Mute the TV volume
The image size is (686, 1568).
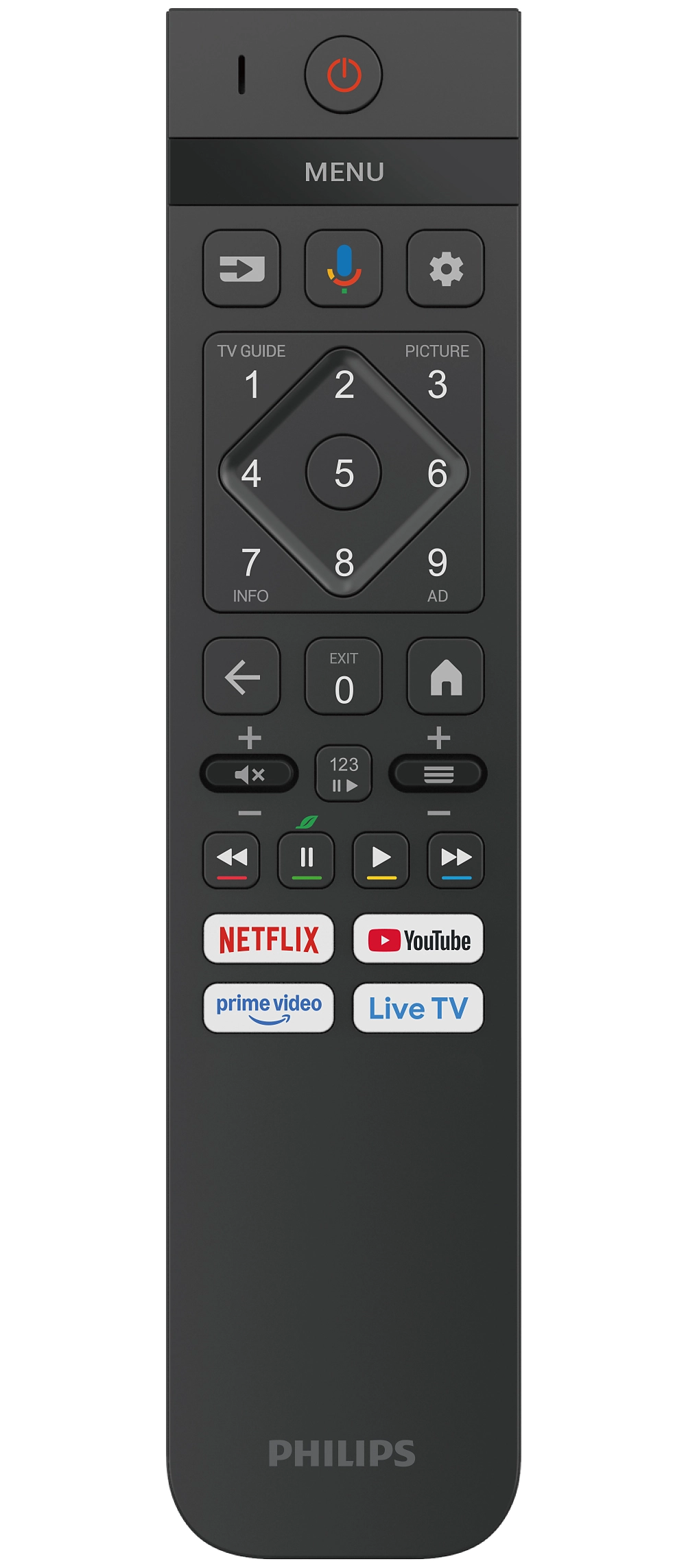click(249, 774)
